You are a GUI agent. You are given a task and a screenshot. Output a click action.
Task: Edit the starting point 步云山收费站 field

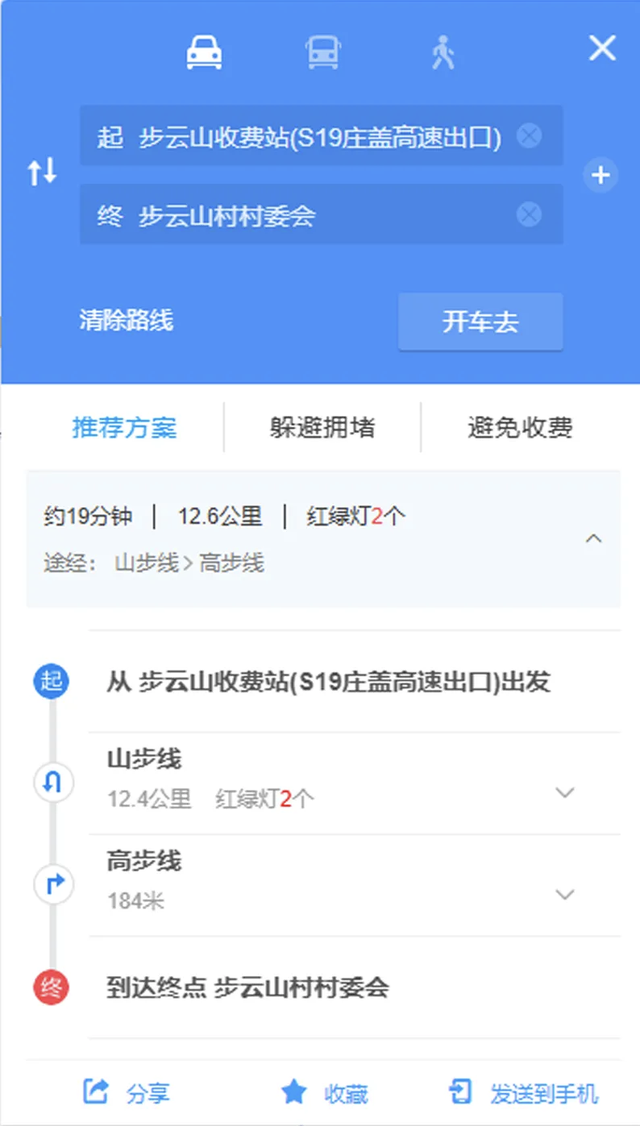pyautogui.click(x=310, y=136)
